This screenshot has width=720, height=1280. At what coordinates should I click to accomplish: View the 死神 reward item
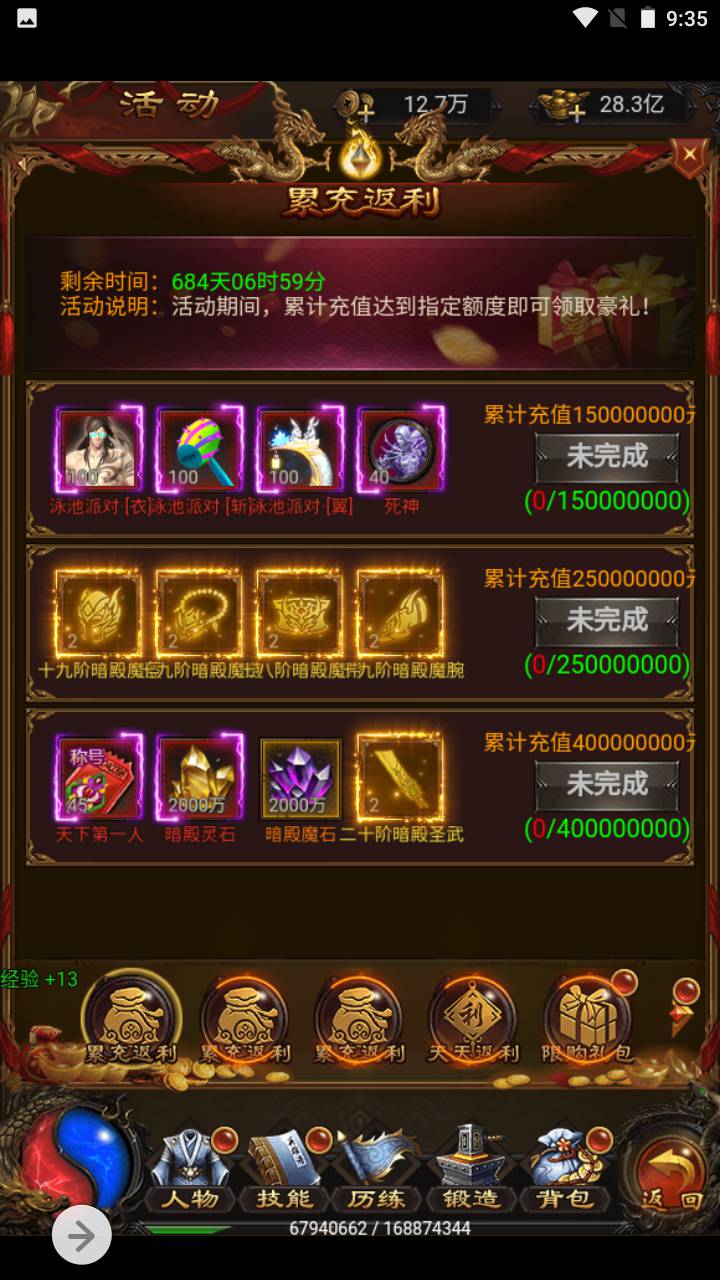tap(400, 449)
